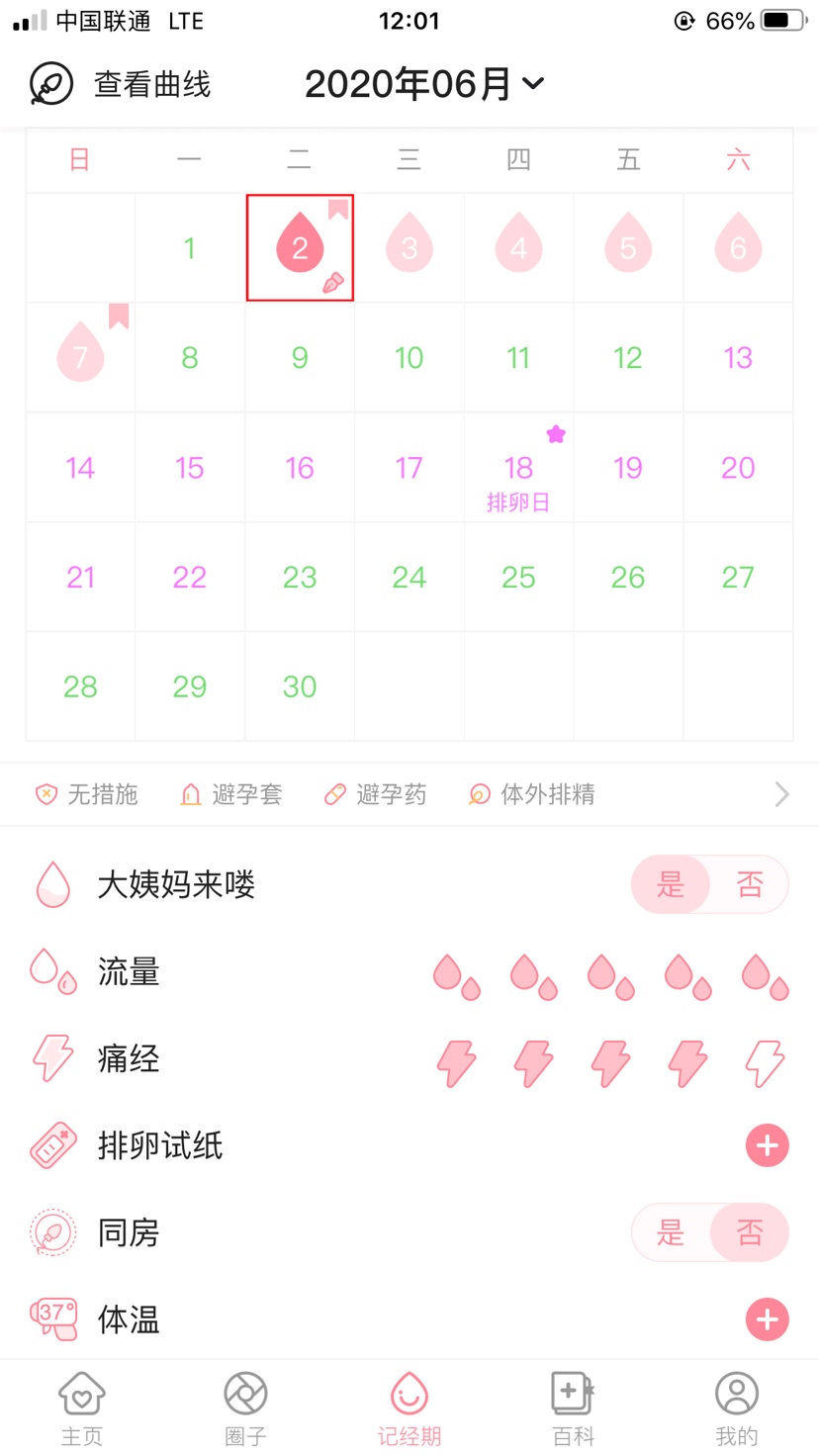The width and height of the screenshot is (819, 1456).
Task: Switch to the 百科 tab
Action: coord(573,1409)
